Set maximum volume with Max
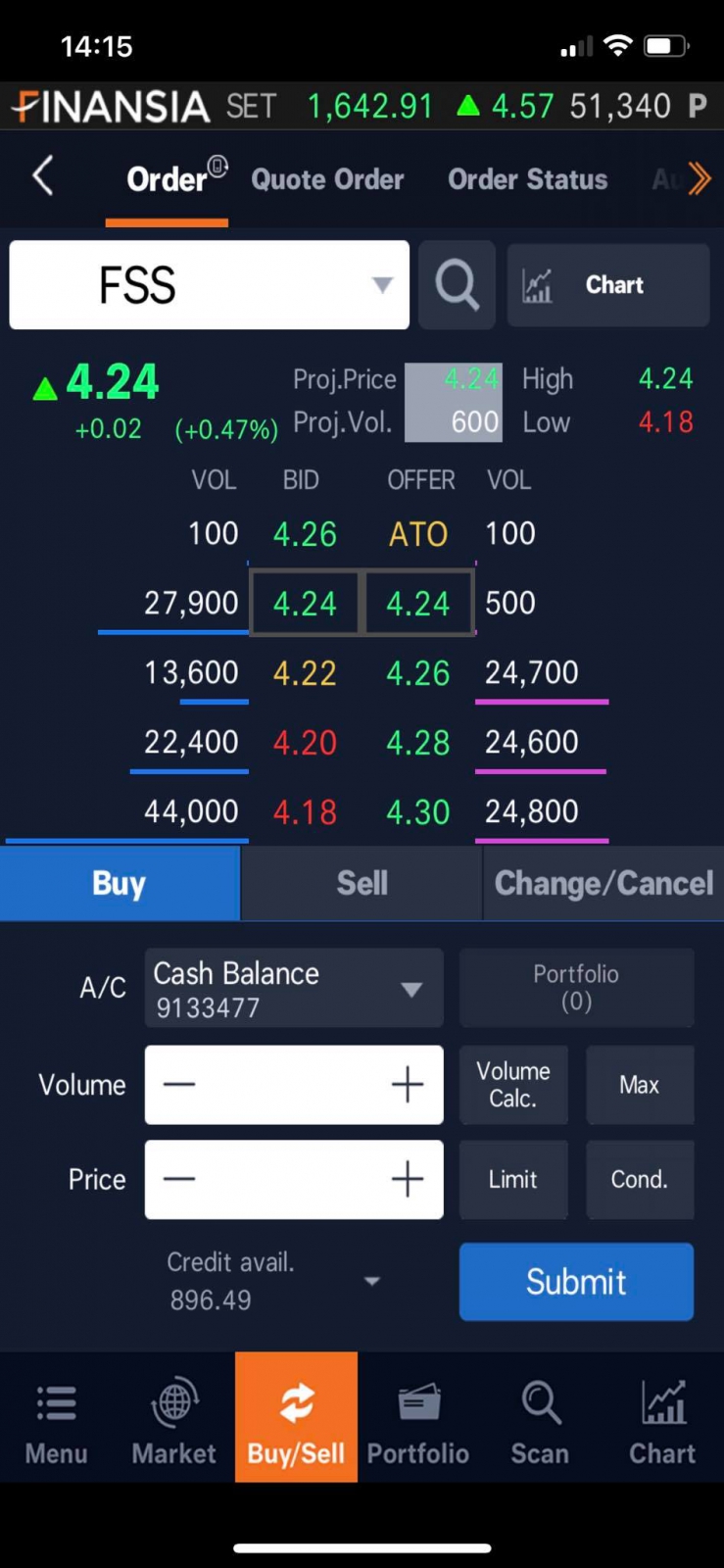The width and height of the screenshot is (724, 1568). 640,1085
